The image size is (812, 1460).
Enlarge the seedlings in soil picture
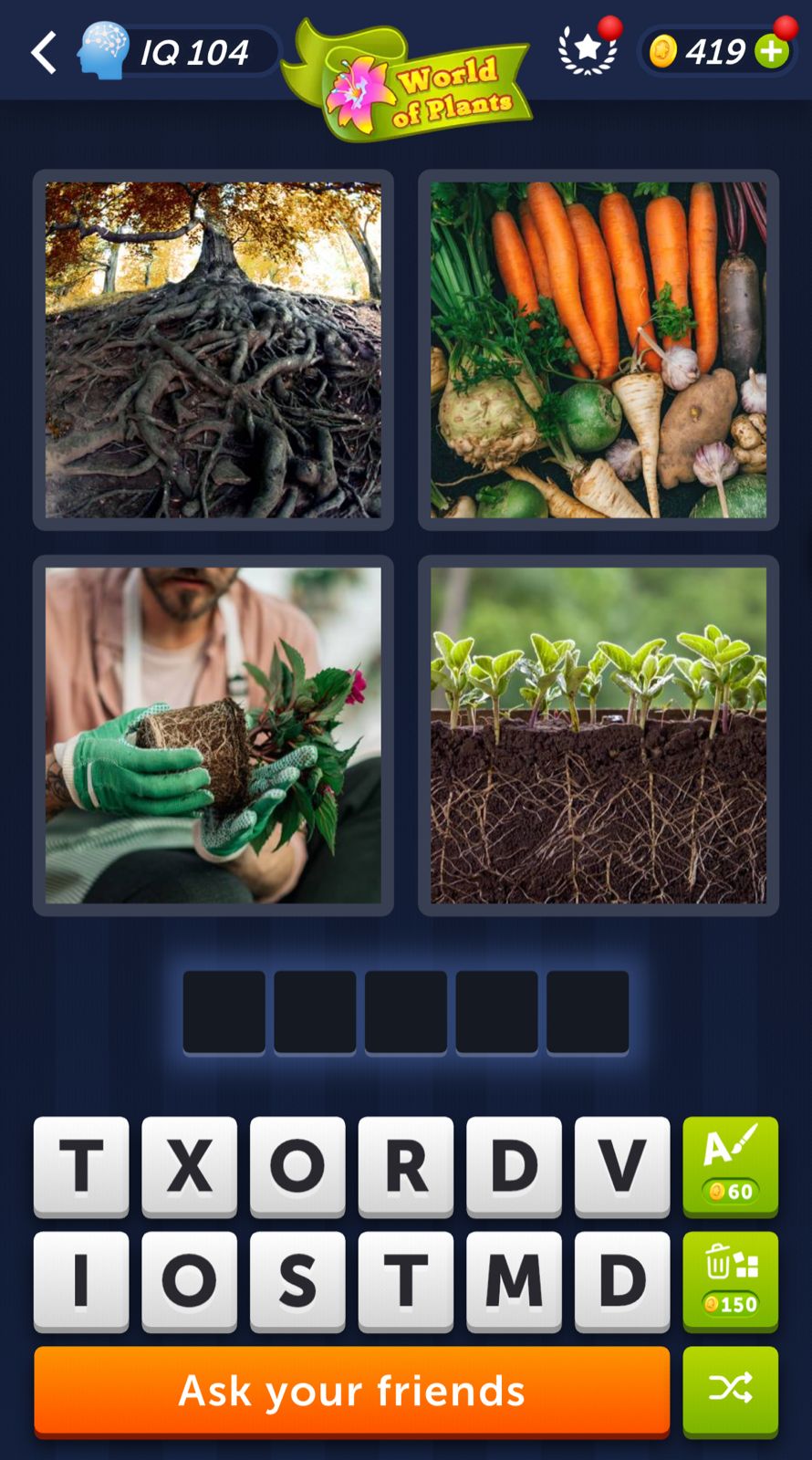tap(599, 735)
